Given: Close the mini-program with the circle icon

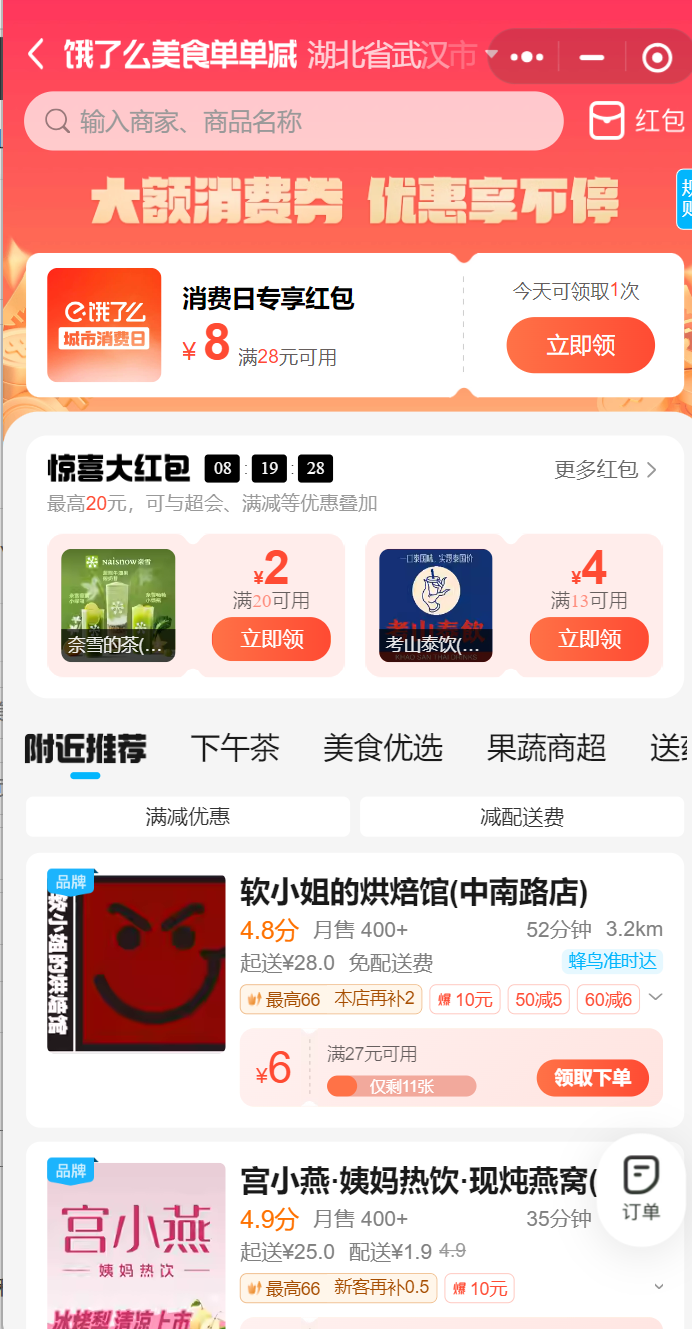Looking at the screenshot, I should click(657, 57).
